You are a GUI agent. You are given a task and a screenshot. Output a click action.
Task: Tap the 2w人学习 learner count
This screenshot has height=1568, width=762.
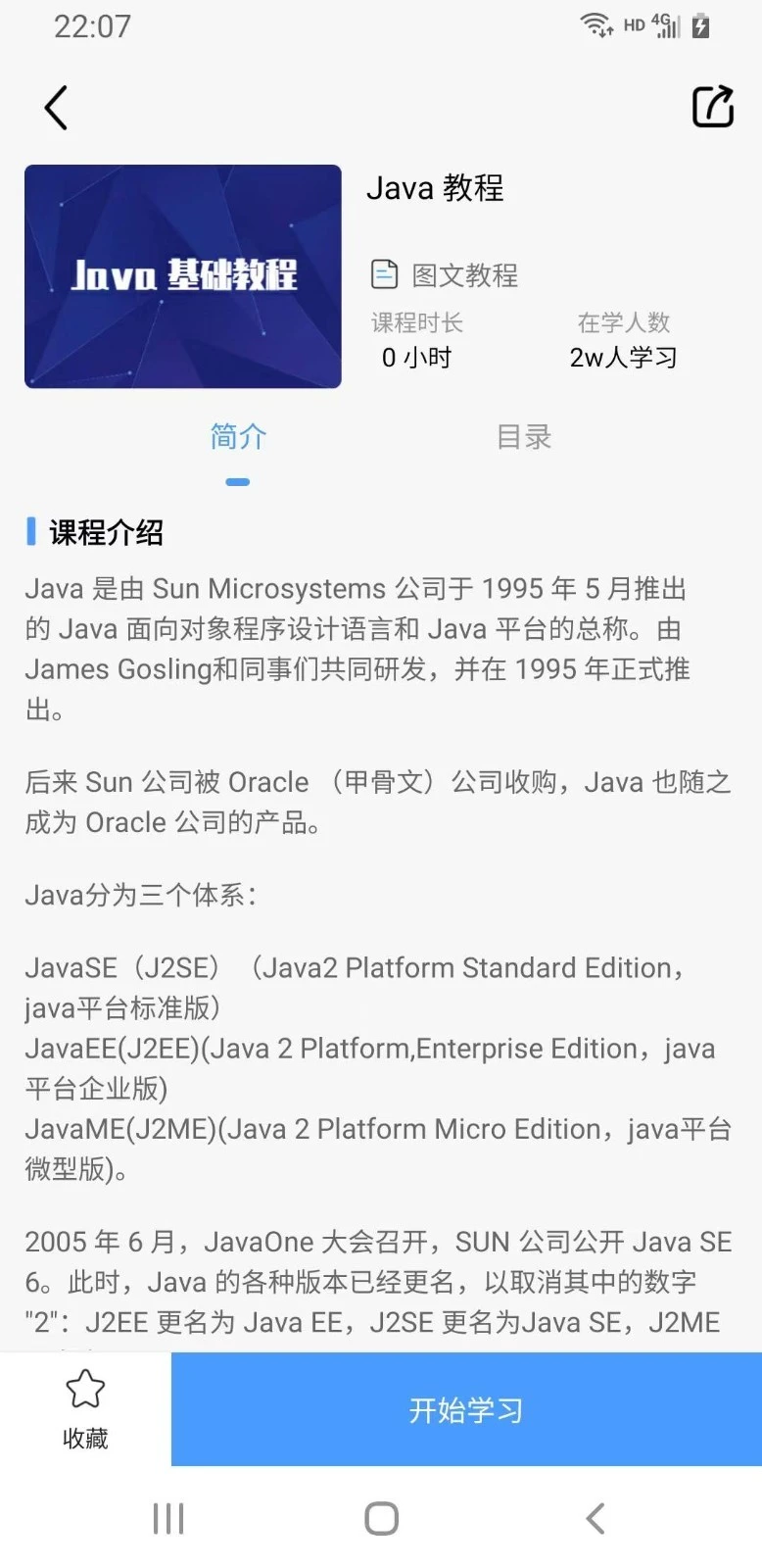[x=623, y=357]
